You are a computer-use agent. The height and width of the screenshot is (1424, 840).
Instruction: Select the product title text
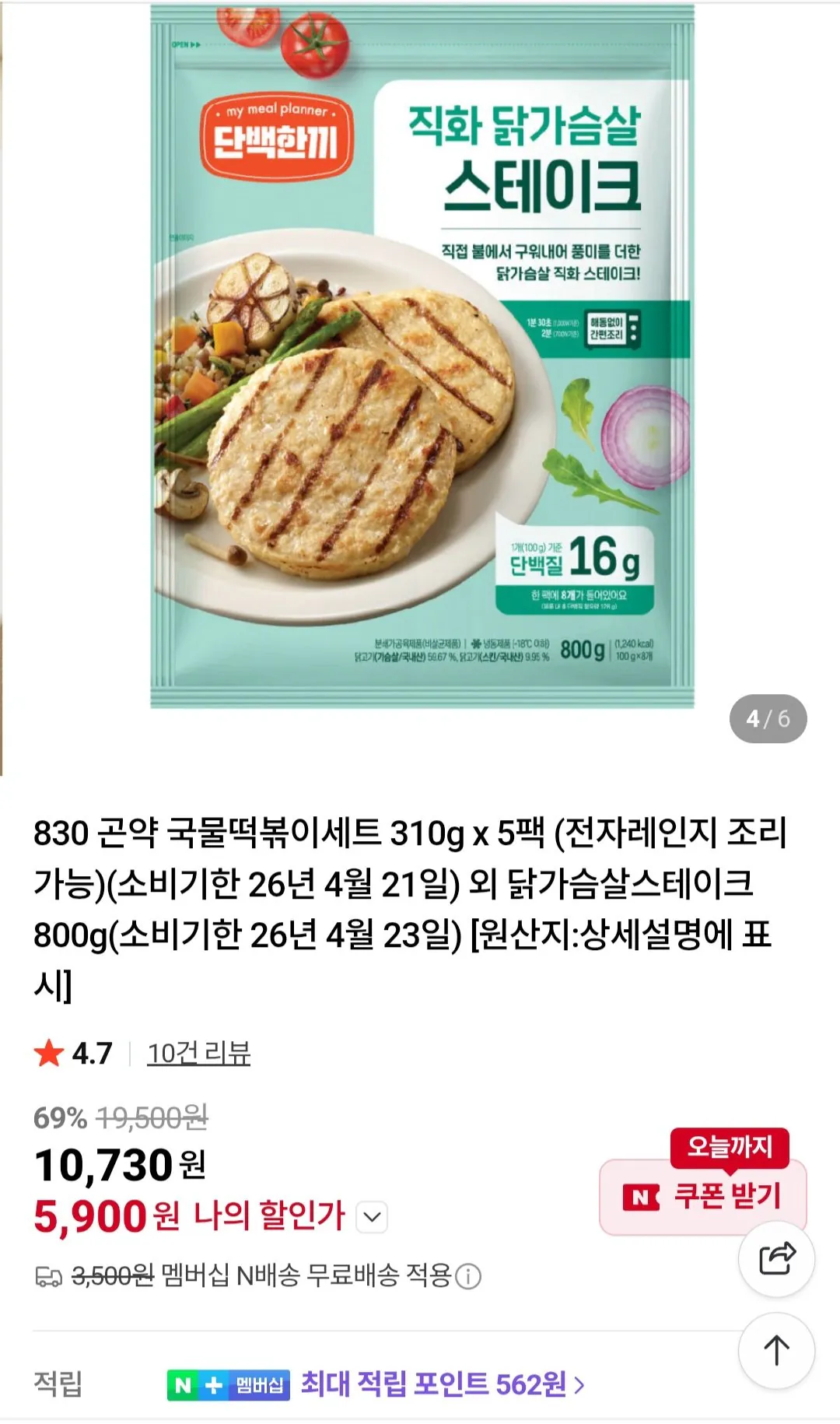(x=389, y=895)
